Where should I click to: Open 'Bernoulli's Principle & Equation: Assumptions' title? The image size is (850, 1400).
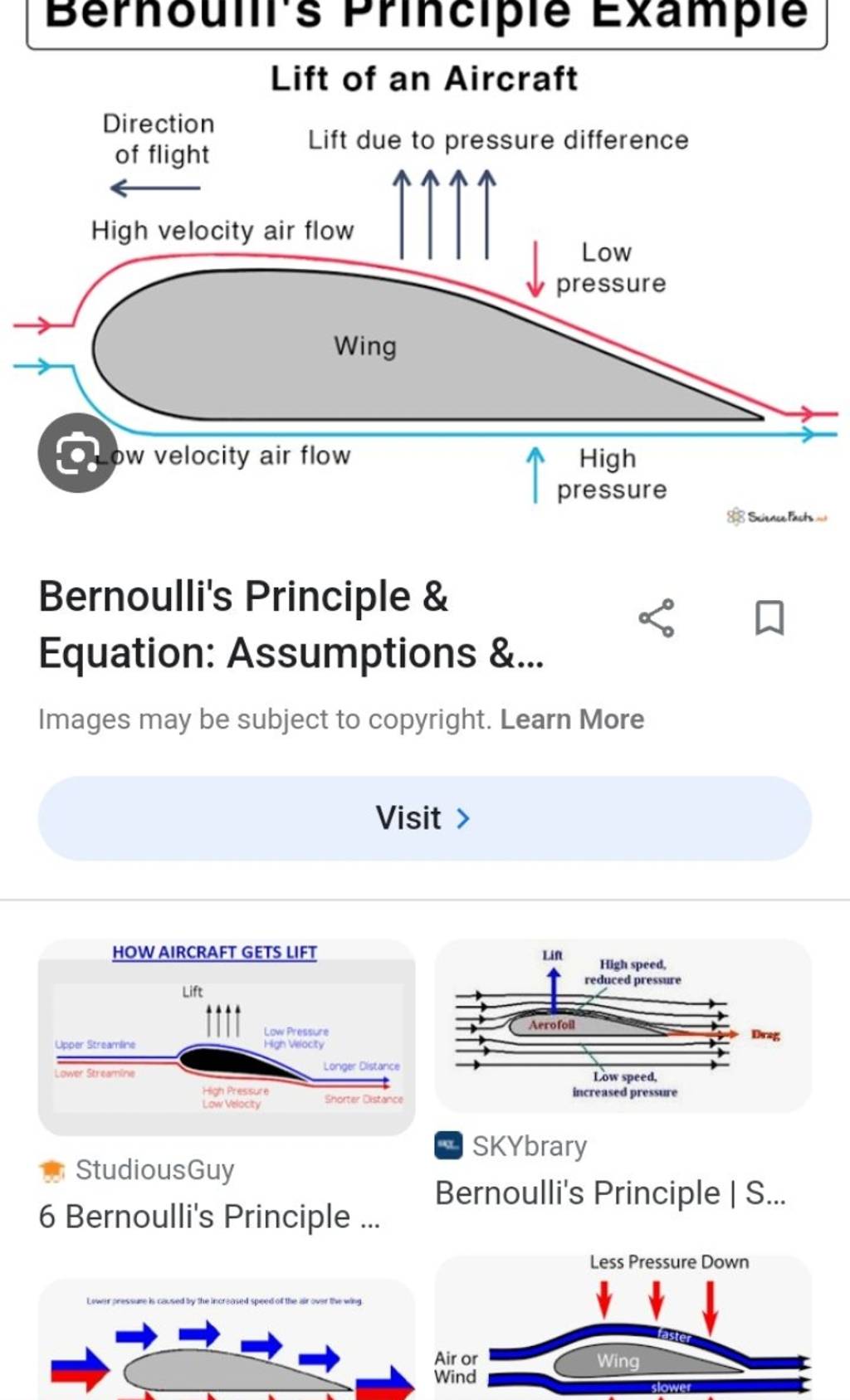pyautogui.click(x=291, y=623)
